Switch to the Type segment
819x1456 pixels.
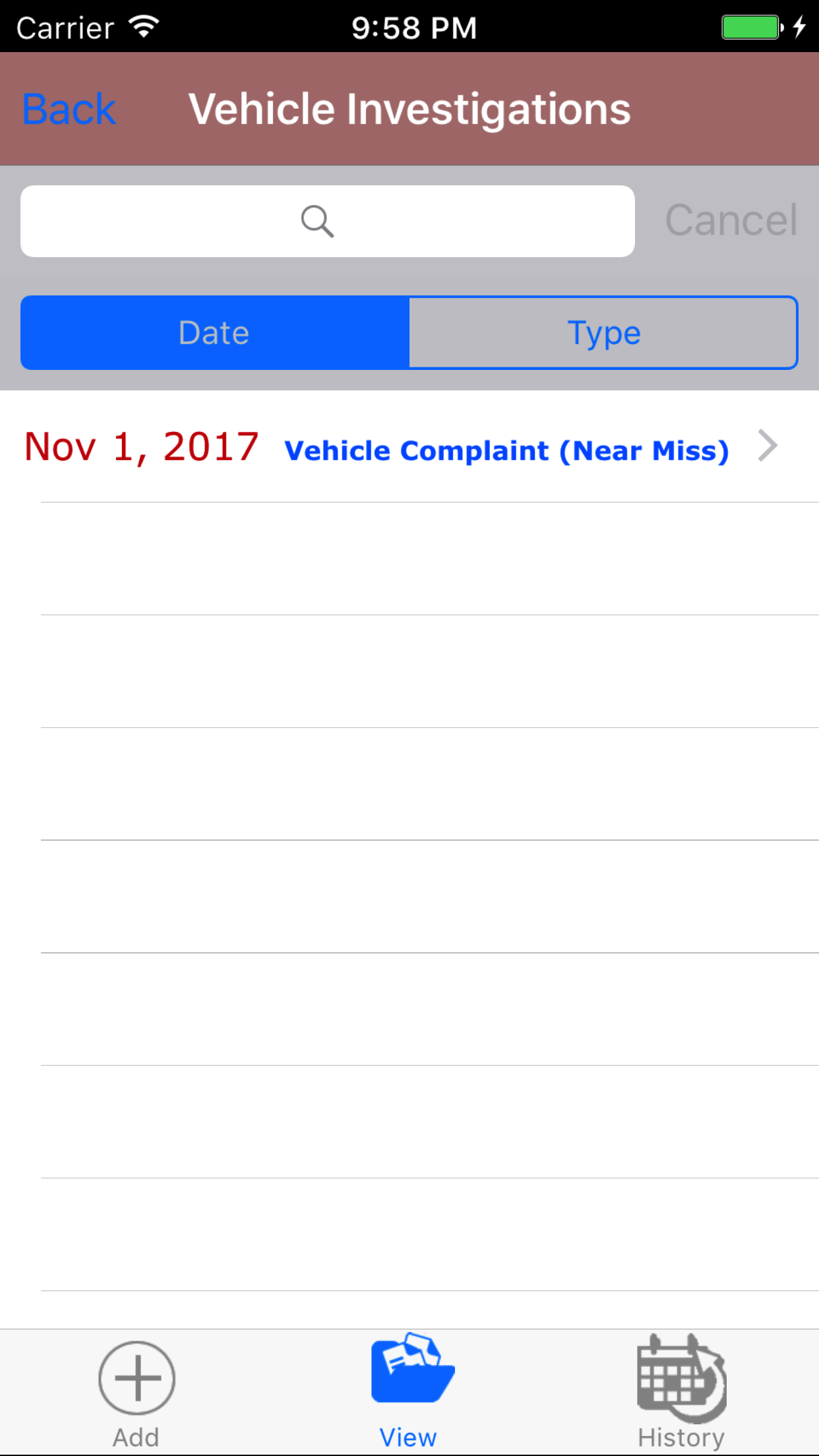coord(603,333)
